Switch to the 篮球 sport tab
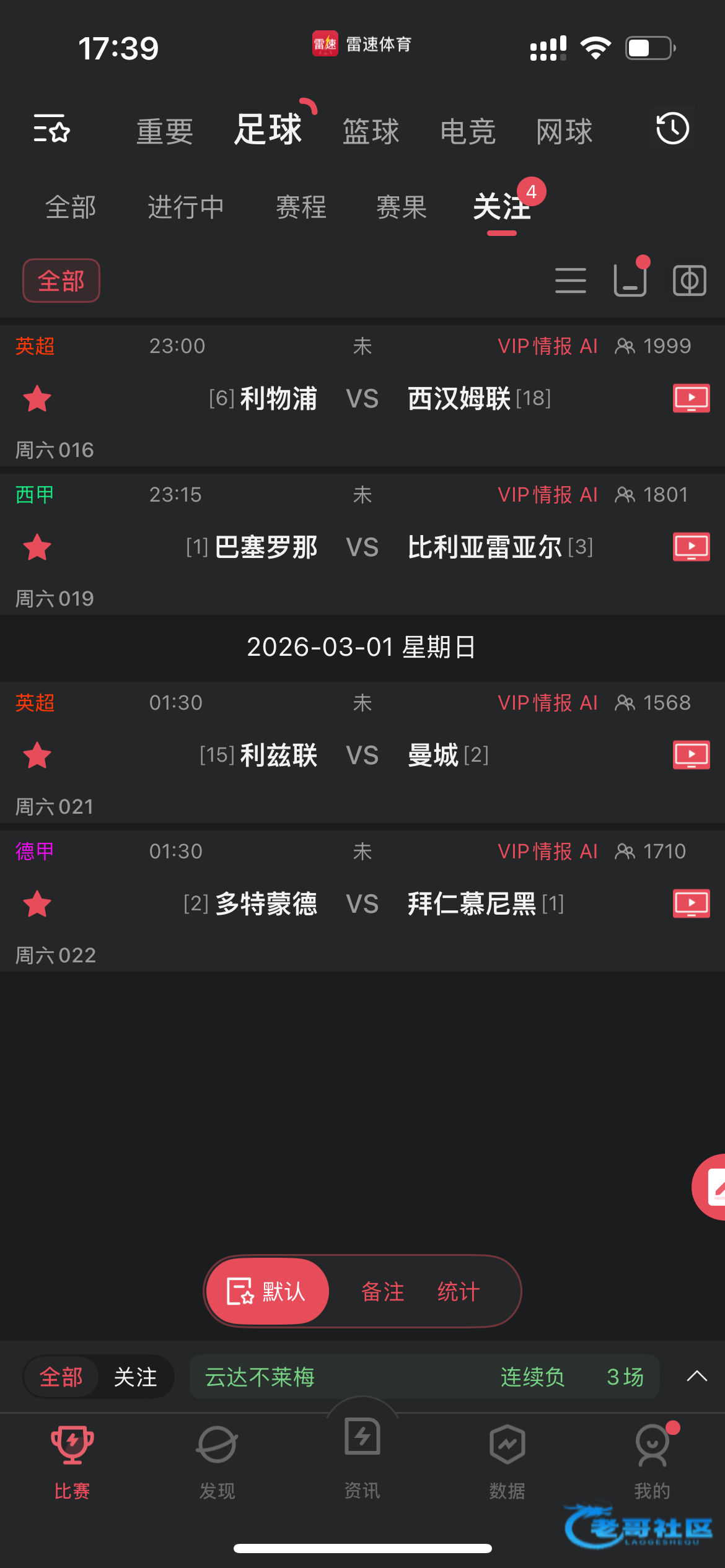The width and height of the screenshot is (725, 1568). 371,132
